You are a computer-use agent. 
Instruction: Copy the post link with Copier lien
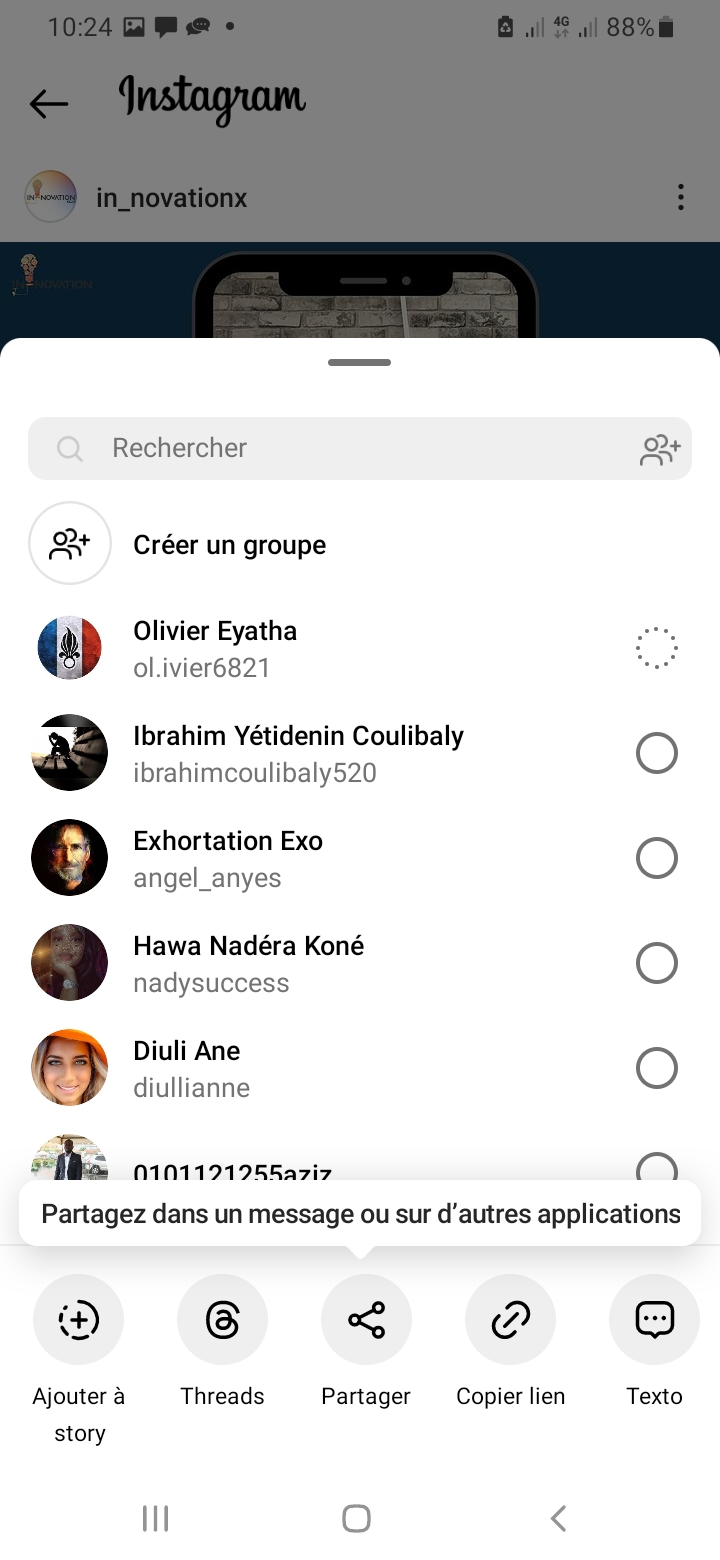(x=510, y=1320)
